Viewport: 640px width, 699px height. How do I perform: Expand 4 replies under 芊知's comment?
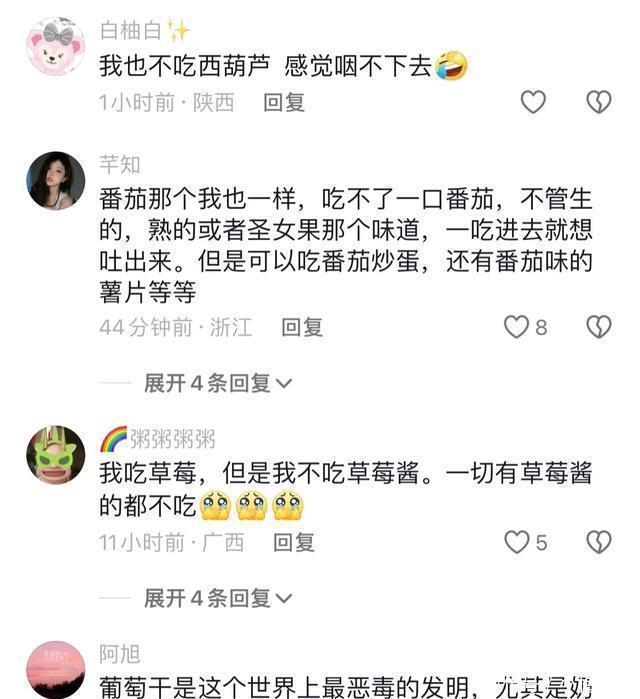click(218, 383)
